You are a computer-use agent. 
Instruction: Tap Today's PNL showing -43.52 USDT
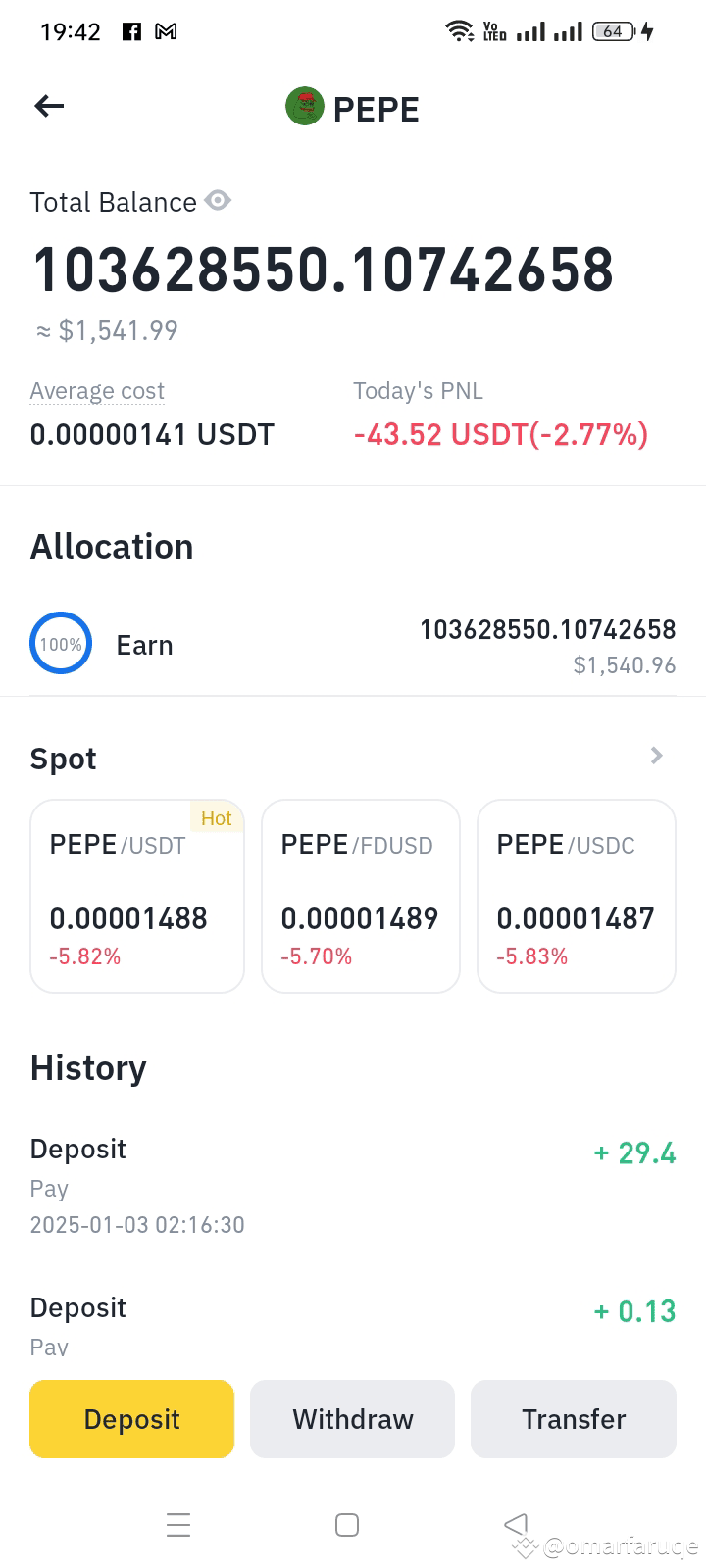click(500, 434)
